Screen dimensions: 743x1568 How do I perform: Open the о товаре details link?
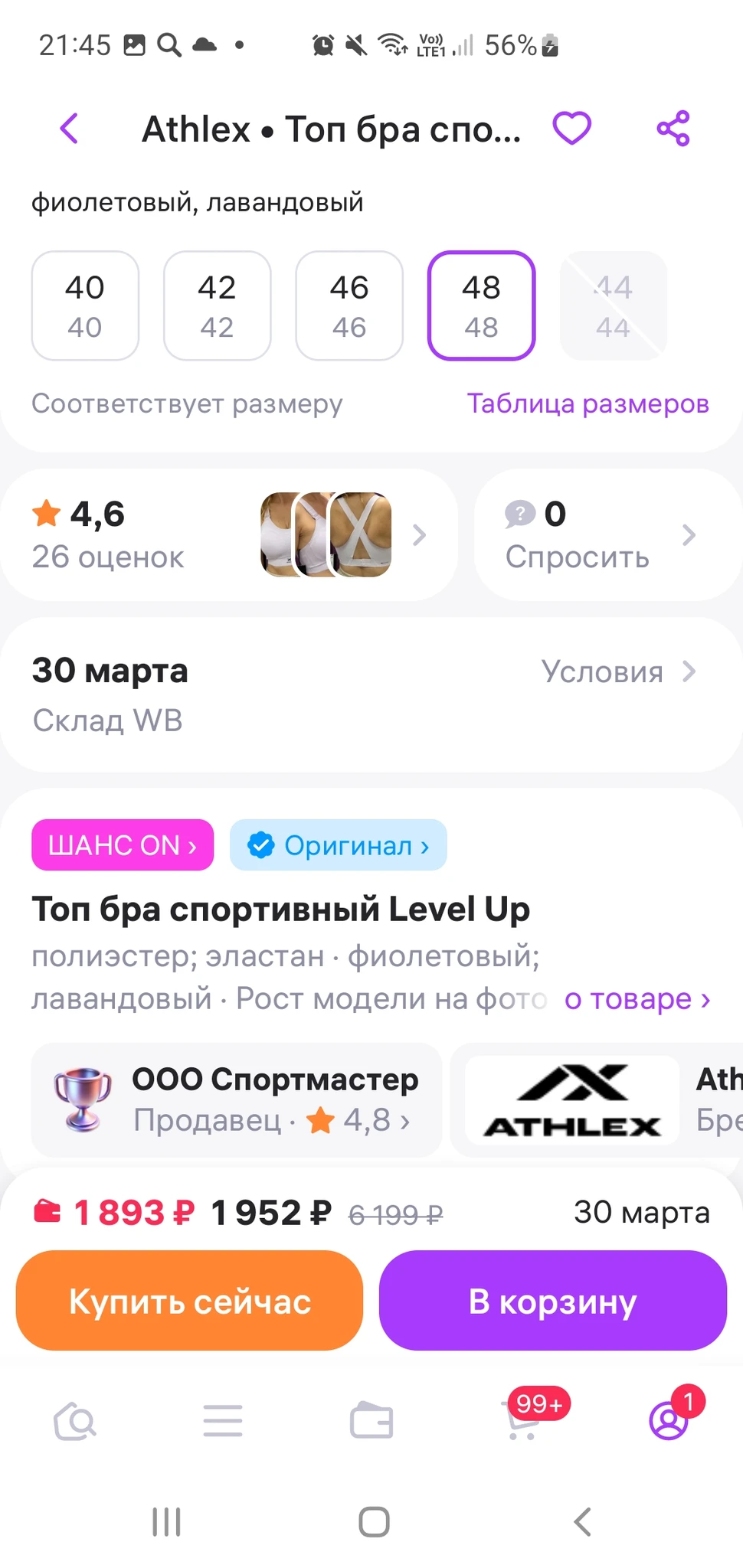637,999
